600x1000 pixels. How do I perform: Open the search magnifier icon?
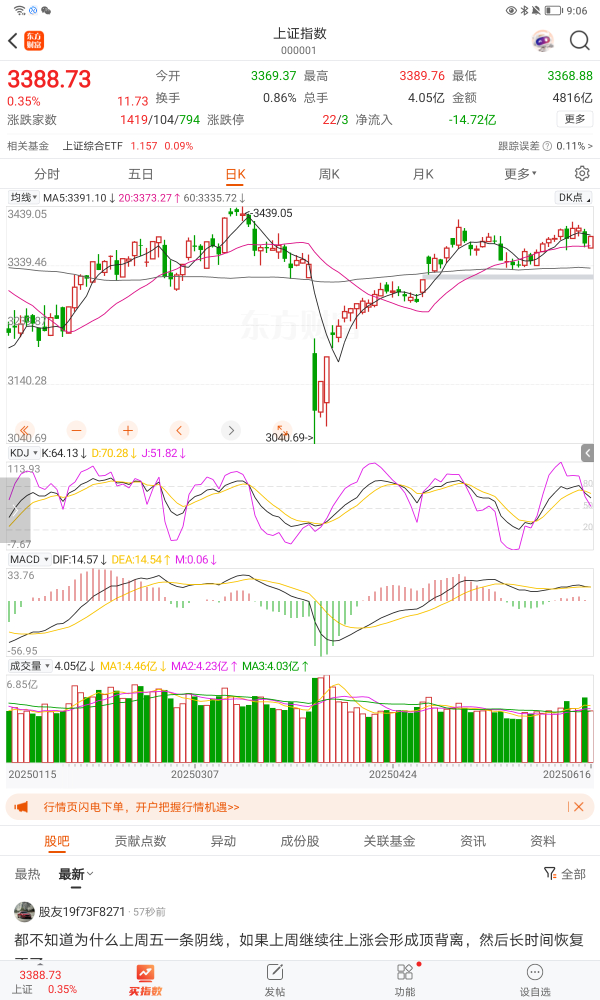click(579, 41)
